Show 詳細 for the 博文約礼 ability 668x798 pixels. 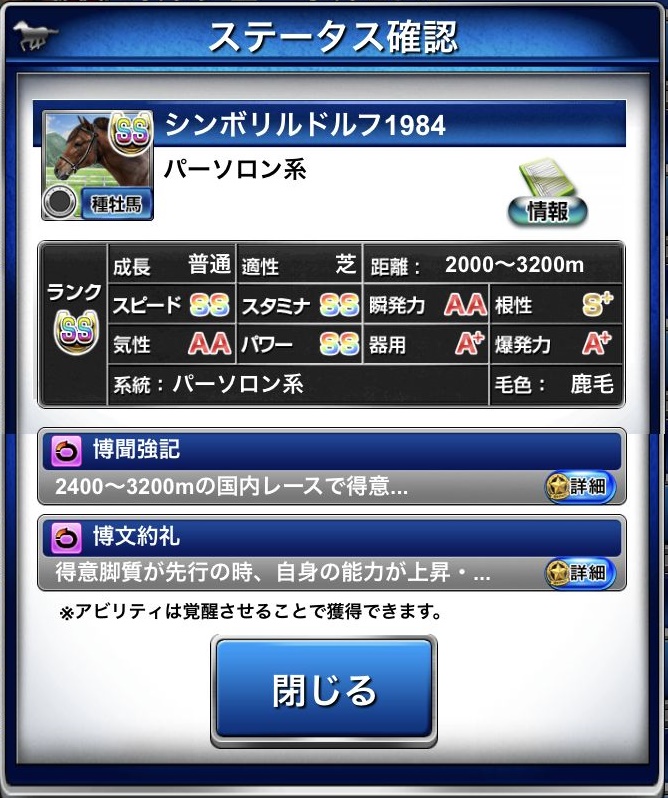point(579,573)
